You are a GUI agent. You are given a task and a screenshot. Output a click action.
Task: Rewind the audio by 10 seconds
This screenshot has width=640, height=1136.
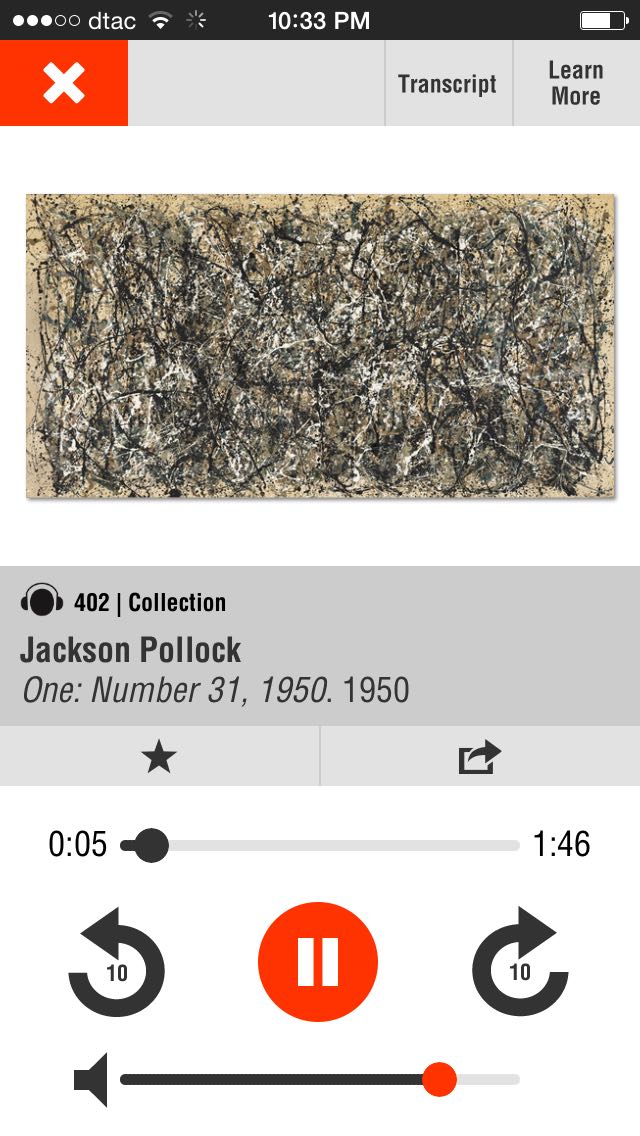pos(116,963)
